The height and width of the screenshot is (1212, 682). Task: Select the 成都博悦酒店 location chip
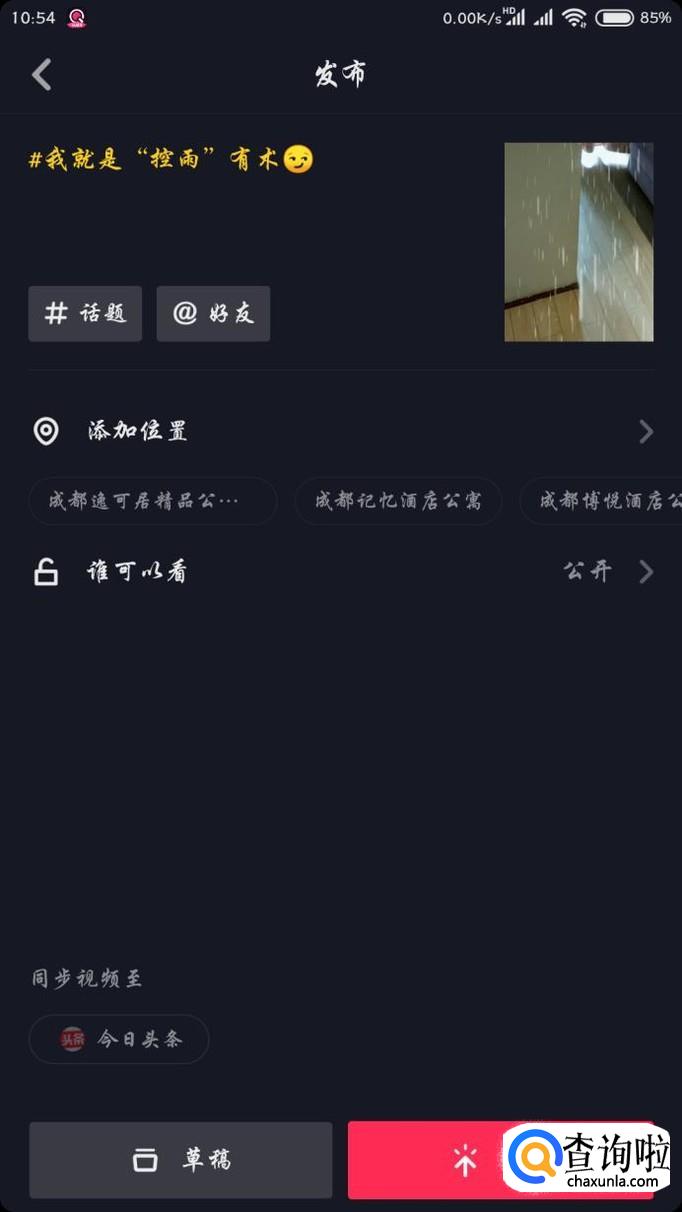point(602,501)
